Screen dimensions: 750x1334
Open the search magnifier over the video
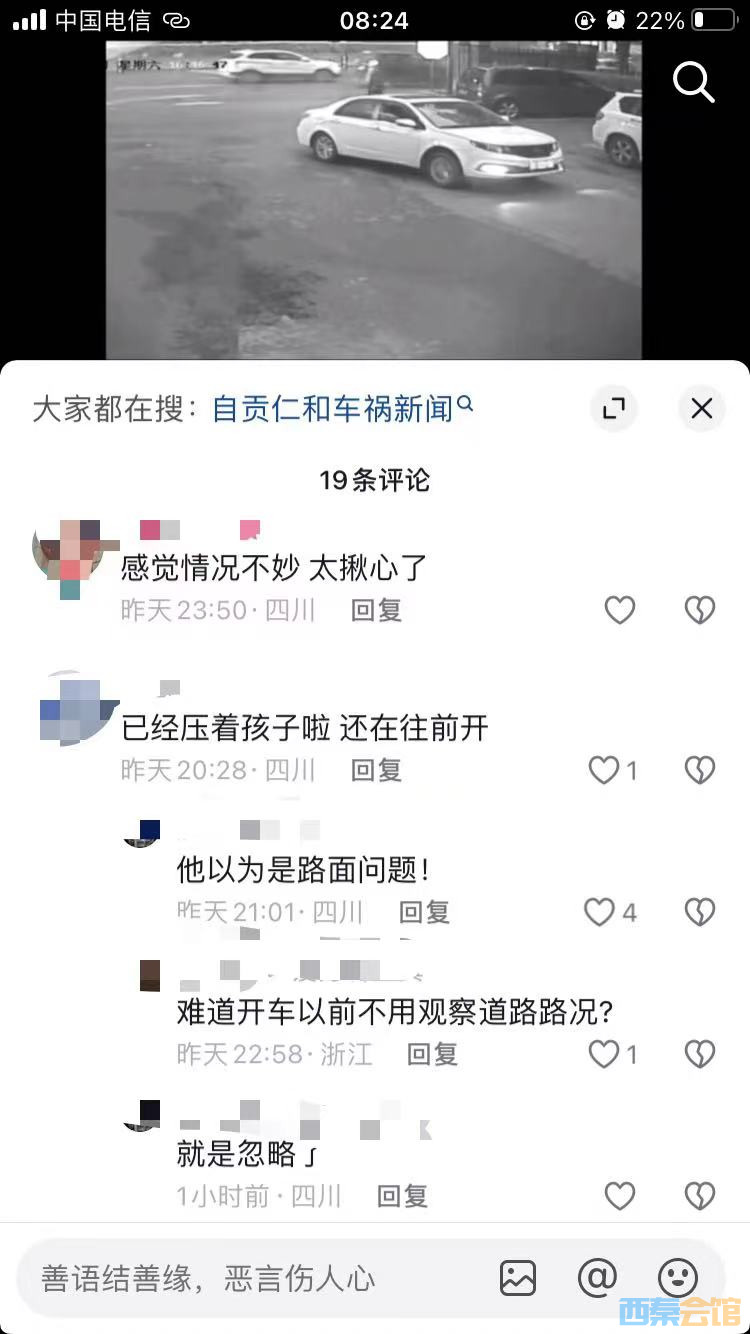click(x=693, y=81)
